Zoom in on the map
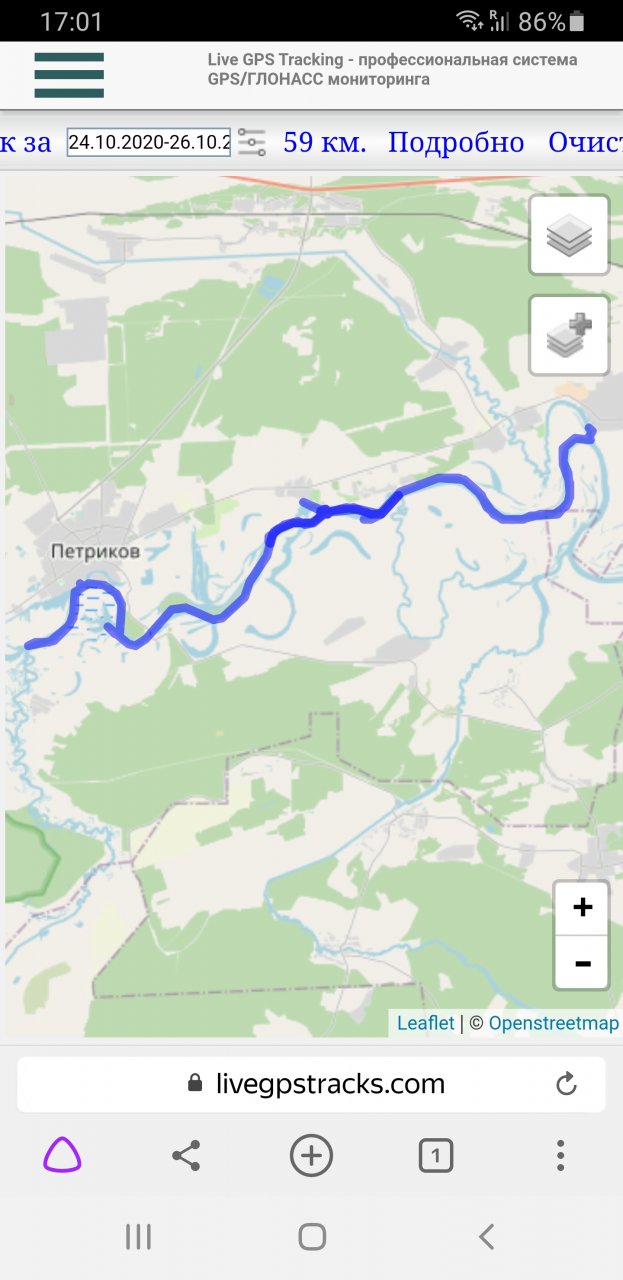The width and height of the screenshot is (623, 1280). pyautogui.click(x=582, y=908)
